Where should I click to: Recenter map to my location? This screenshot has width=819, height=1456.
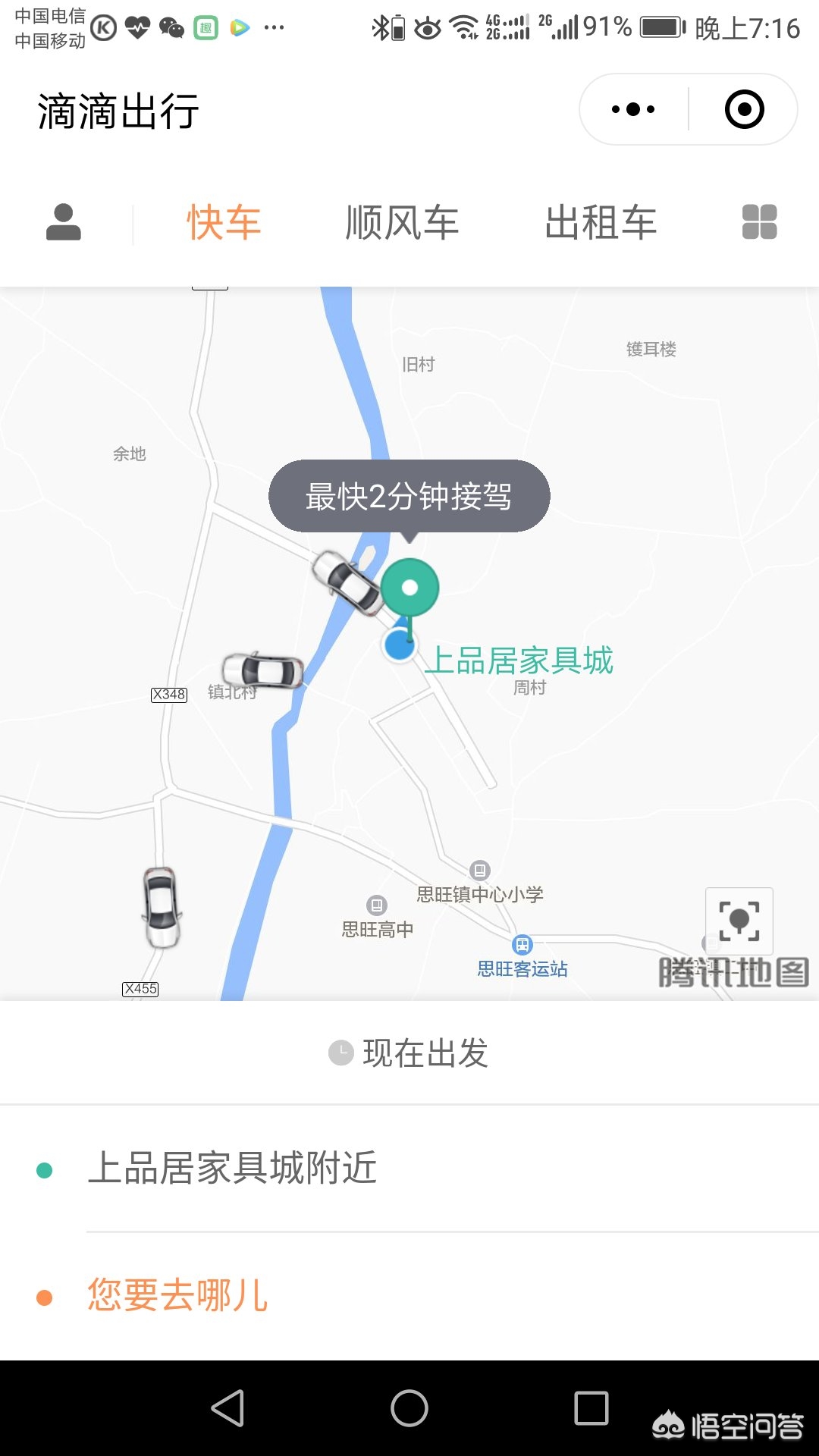click(x=739, y=921)
